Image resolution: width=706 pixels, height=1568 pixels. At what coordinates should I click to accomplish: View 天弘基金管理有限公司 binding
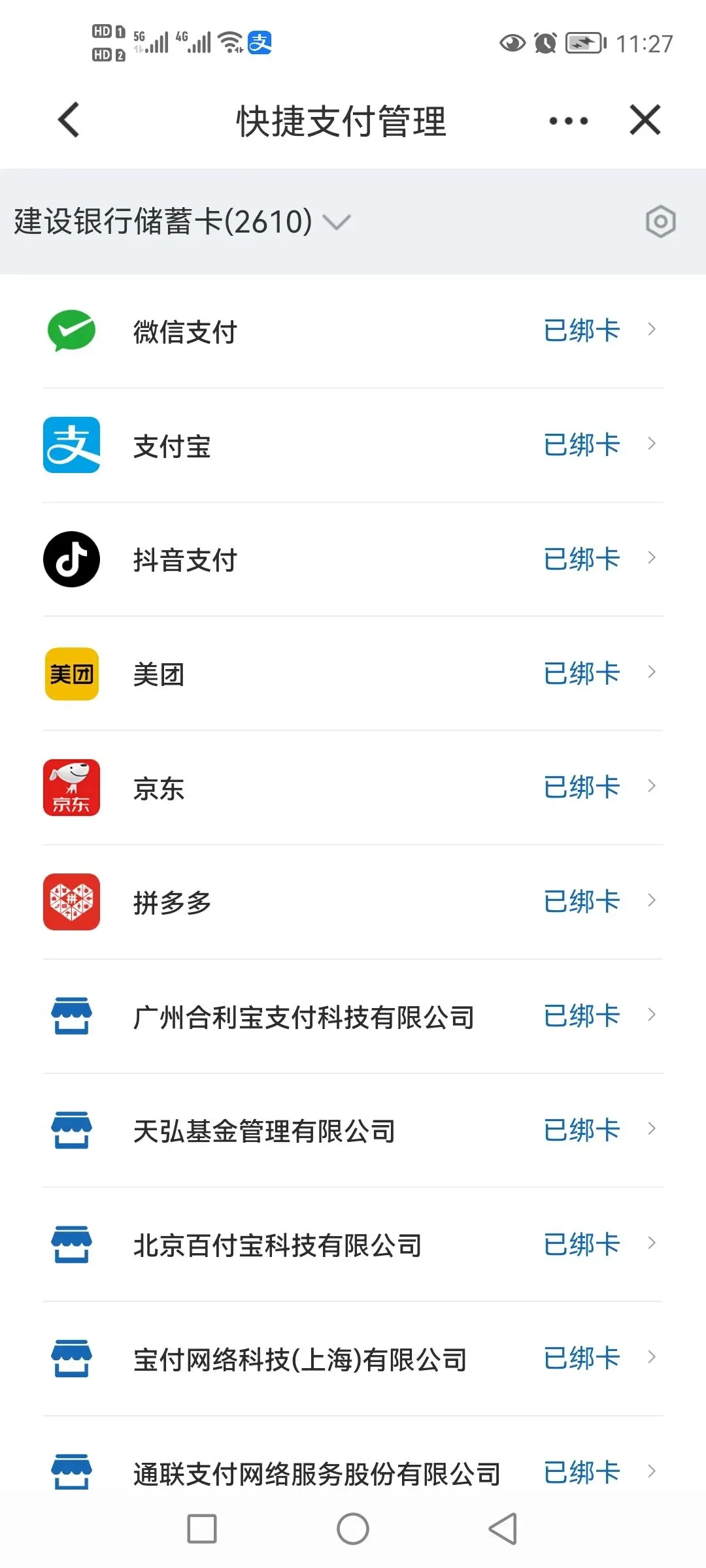point(353,1131)
